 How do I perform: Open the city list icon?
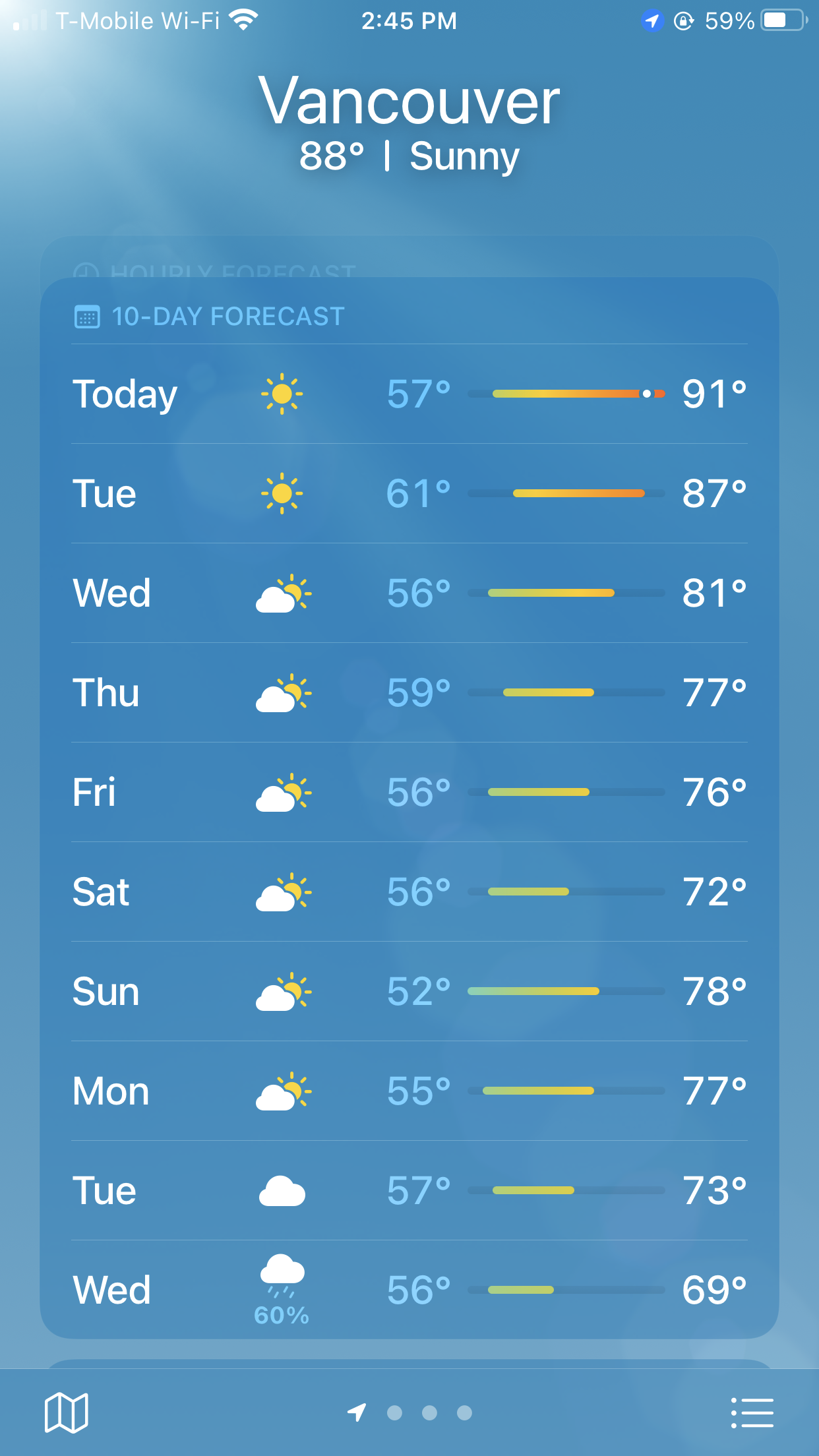752,1412
